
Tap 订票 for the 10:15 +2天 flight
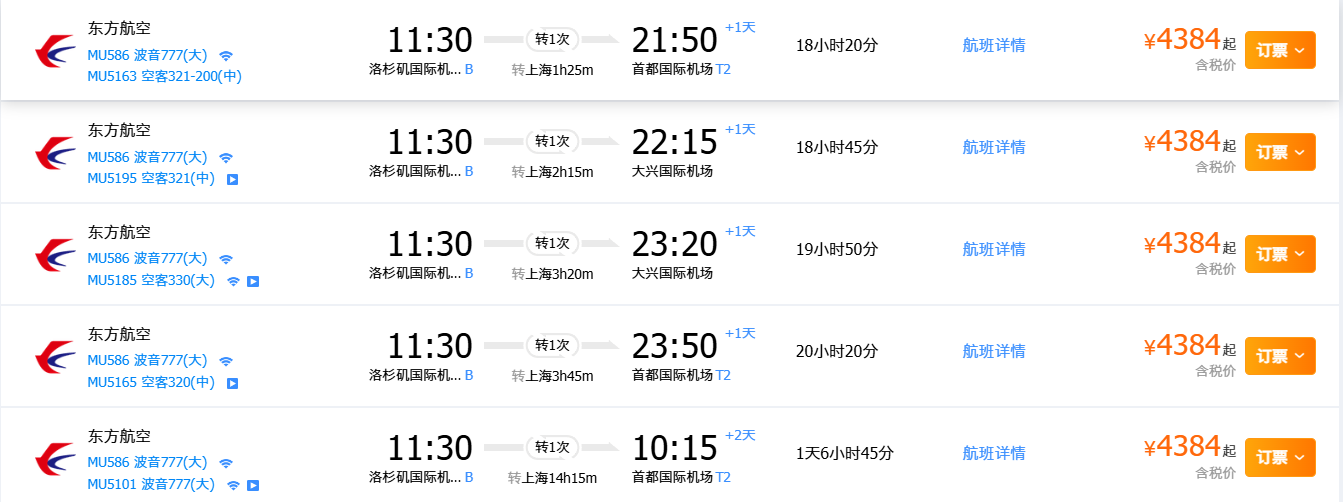[x=1279, y=458]
